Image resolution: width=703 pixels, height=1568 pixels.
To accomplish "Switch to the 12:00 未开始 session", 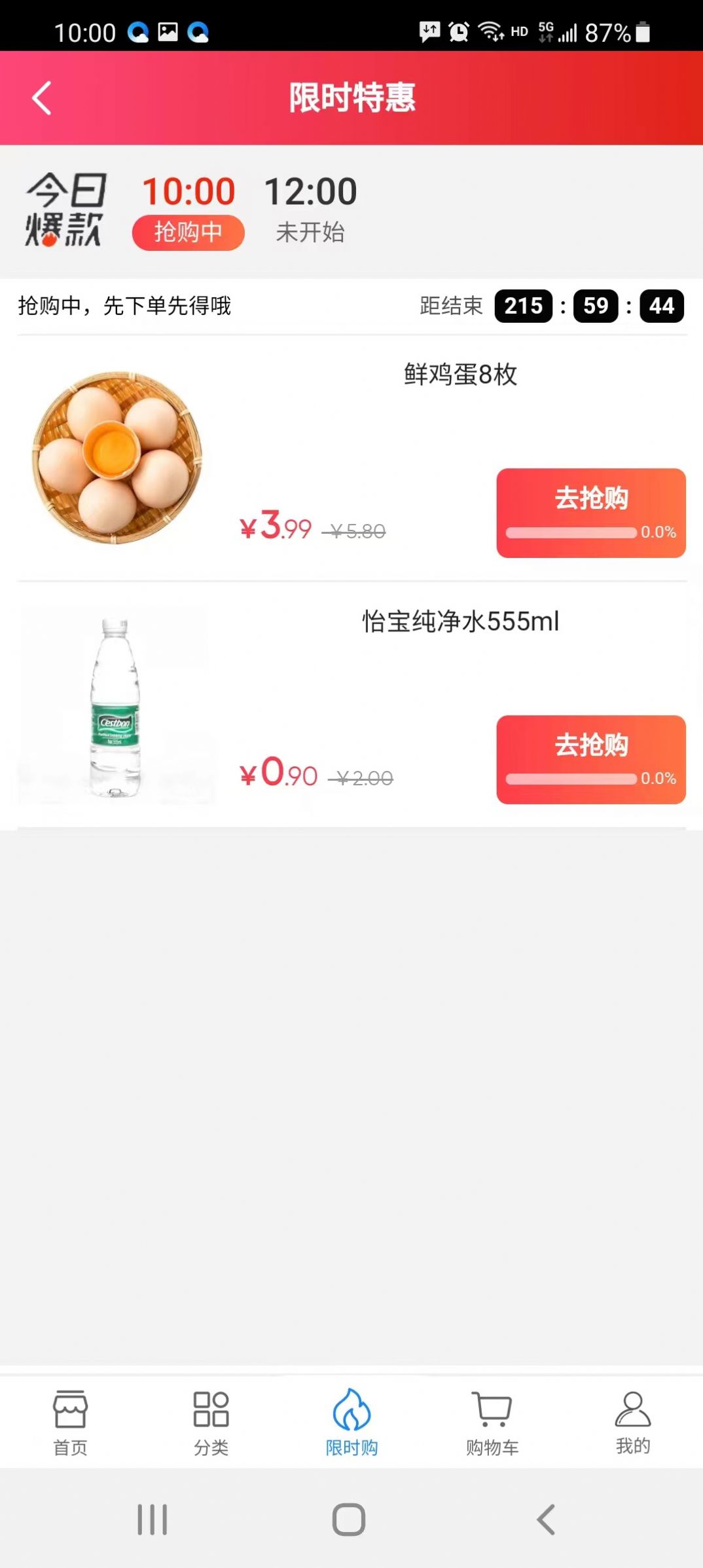I will click(310, 210).
